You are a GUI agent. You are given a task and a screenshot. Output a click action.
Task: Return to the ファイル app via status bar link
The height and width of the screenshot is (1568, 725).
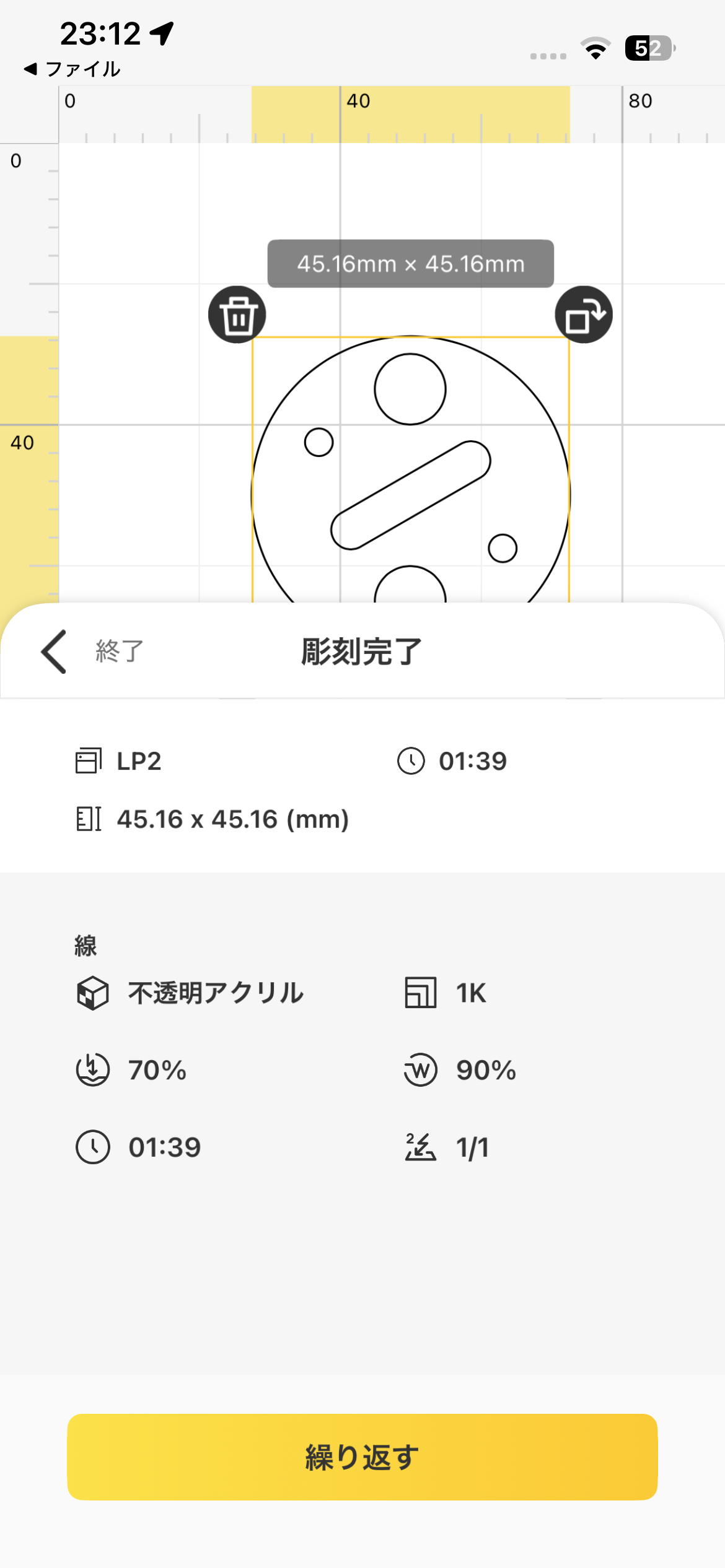point(72,69)
